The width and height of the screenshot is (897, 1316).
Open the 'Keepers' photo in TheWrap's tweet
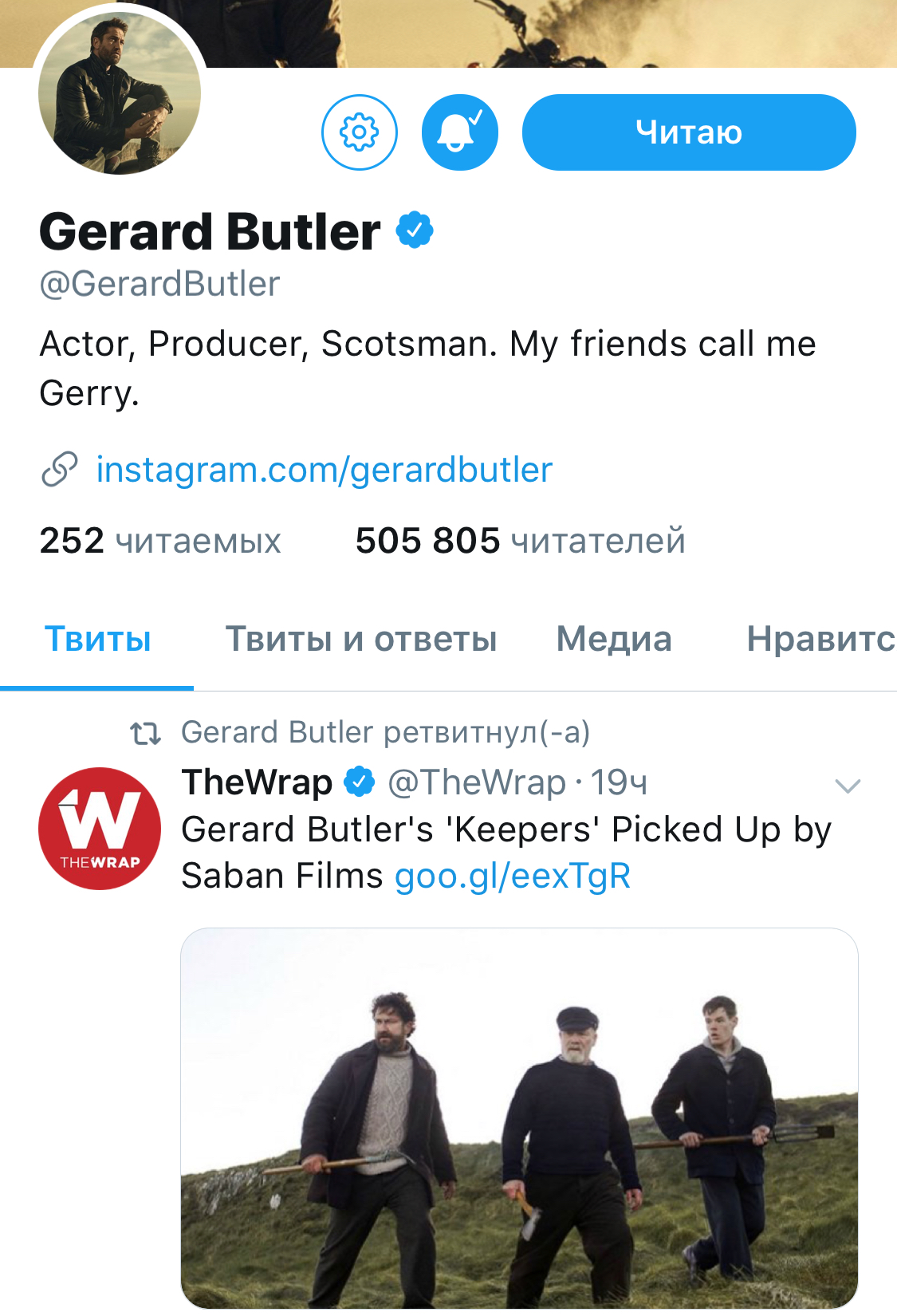click(519, 1117)
